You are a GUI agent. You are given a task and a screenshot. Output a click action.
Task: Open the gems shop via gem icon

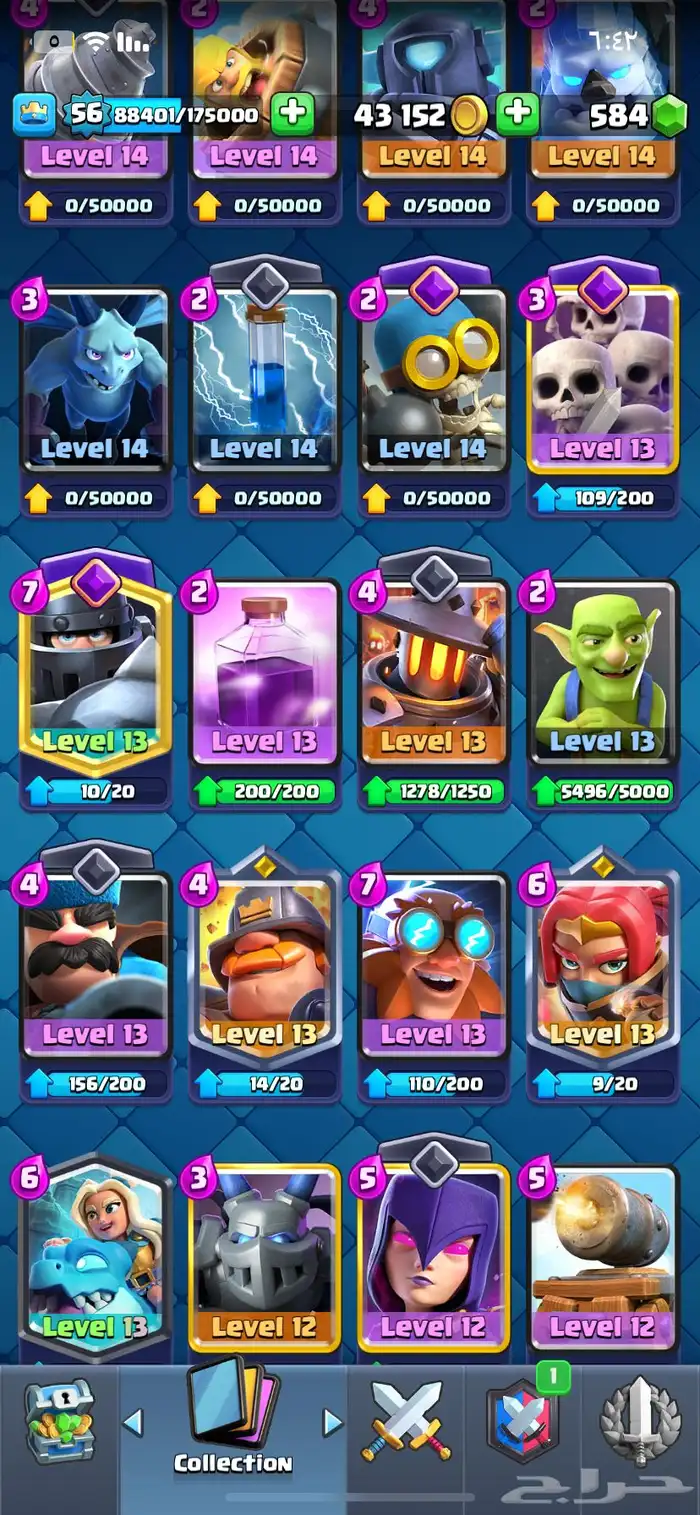click(669, 115)
